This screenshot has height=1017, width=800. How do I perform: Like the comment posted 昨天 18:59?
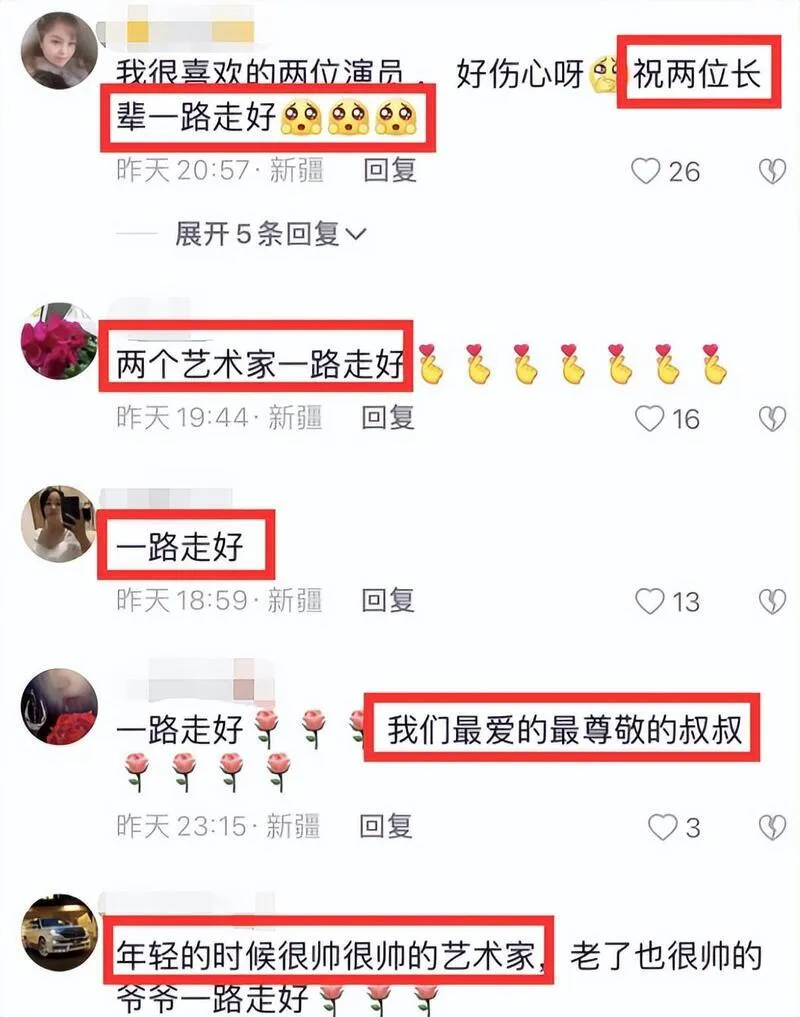(650, 601)
